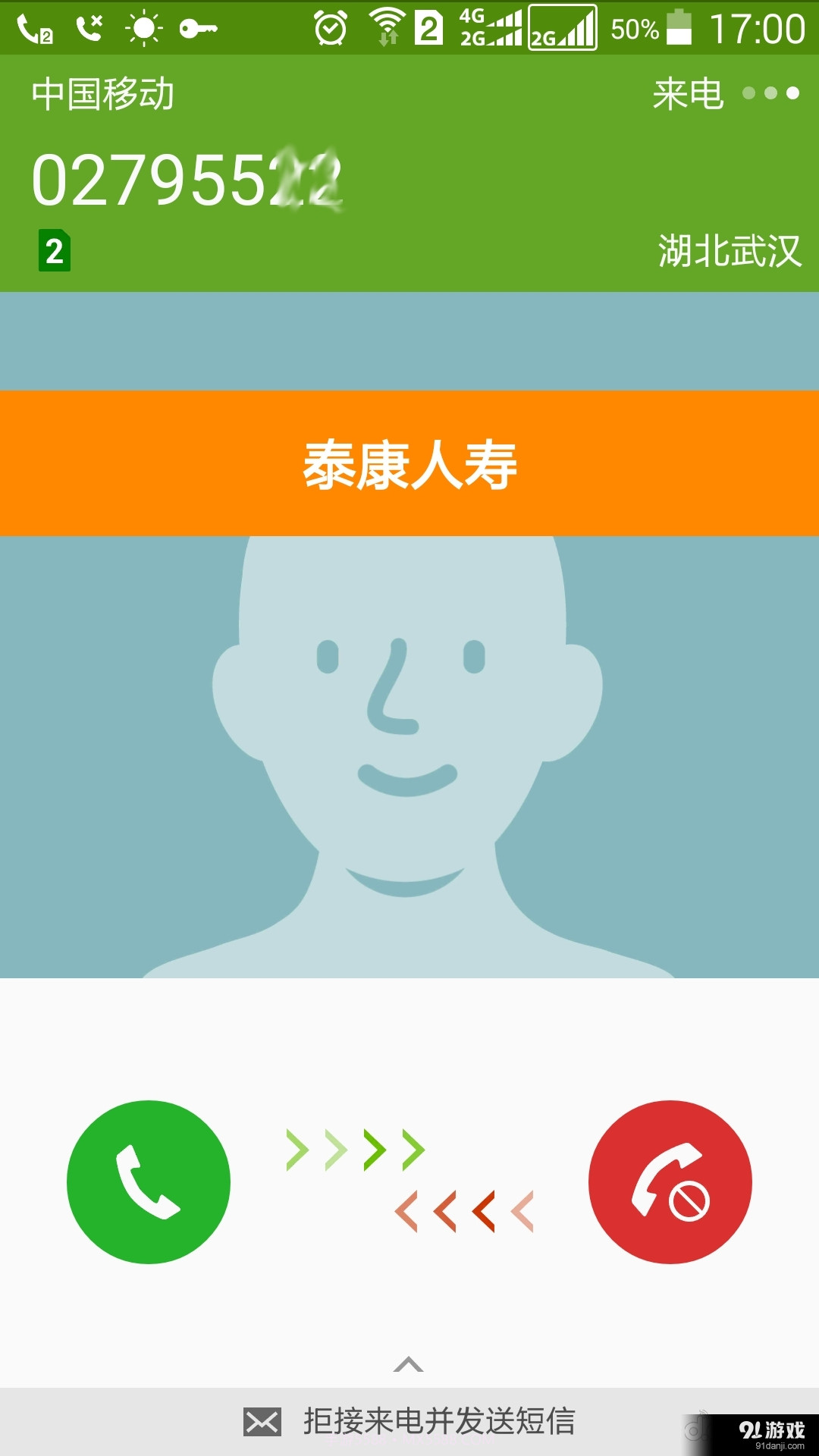Reject the call with red hang-up icon

[x=670, y=1183]
